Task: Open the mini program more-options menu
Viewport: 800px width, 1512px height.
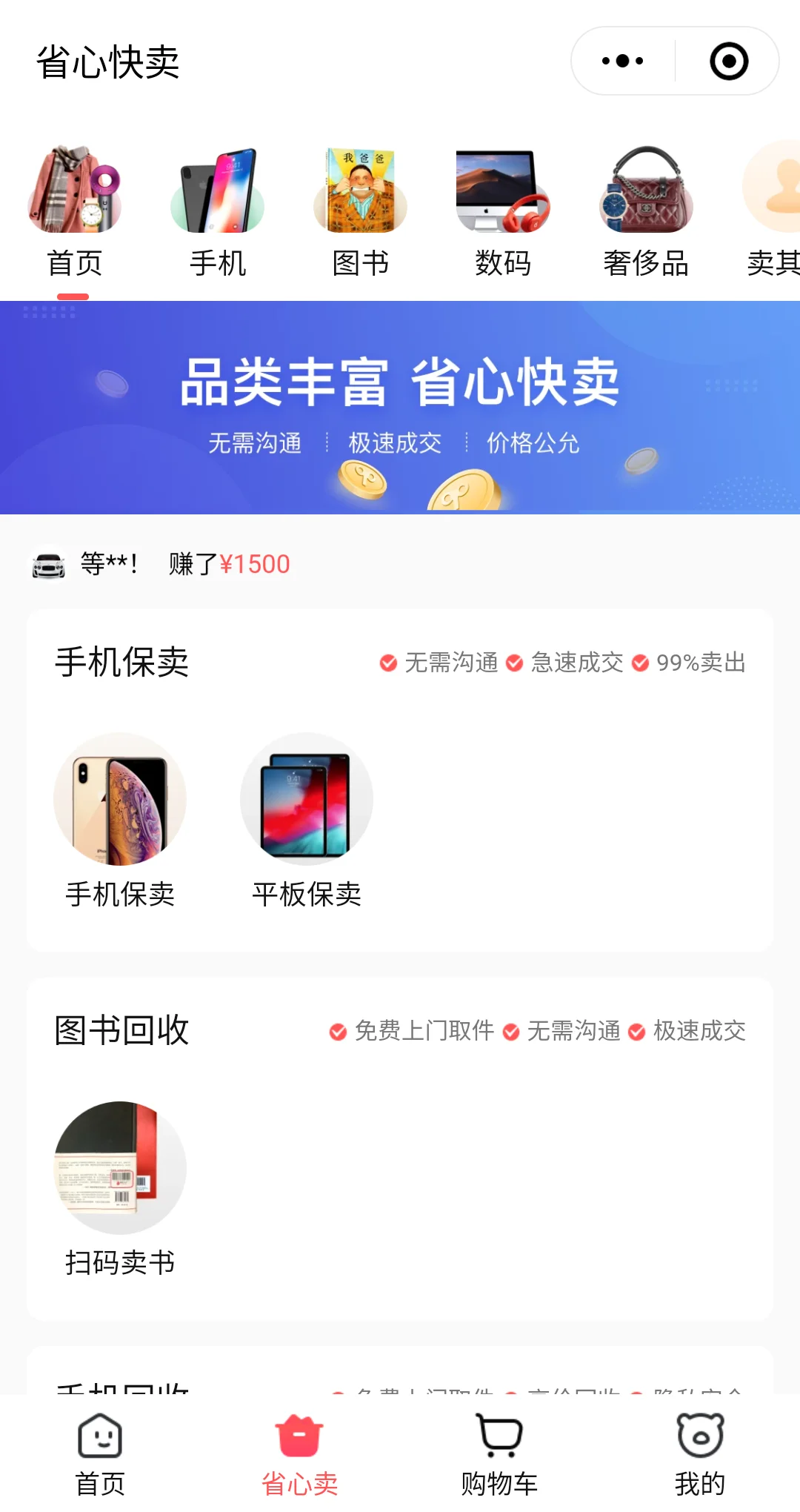Action: (623, 61)
